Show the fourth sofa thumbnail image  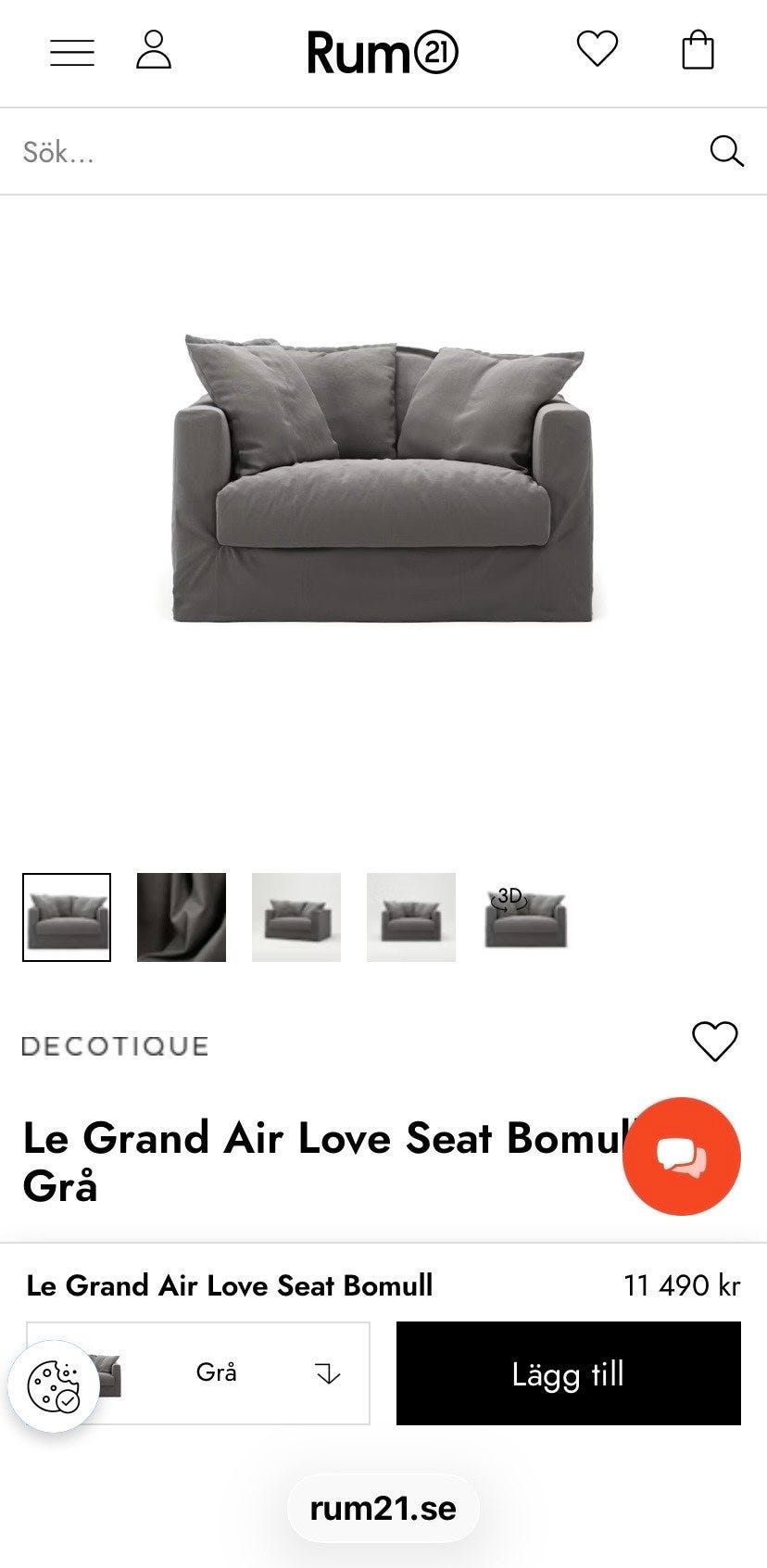tap(411, 917)
